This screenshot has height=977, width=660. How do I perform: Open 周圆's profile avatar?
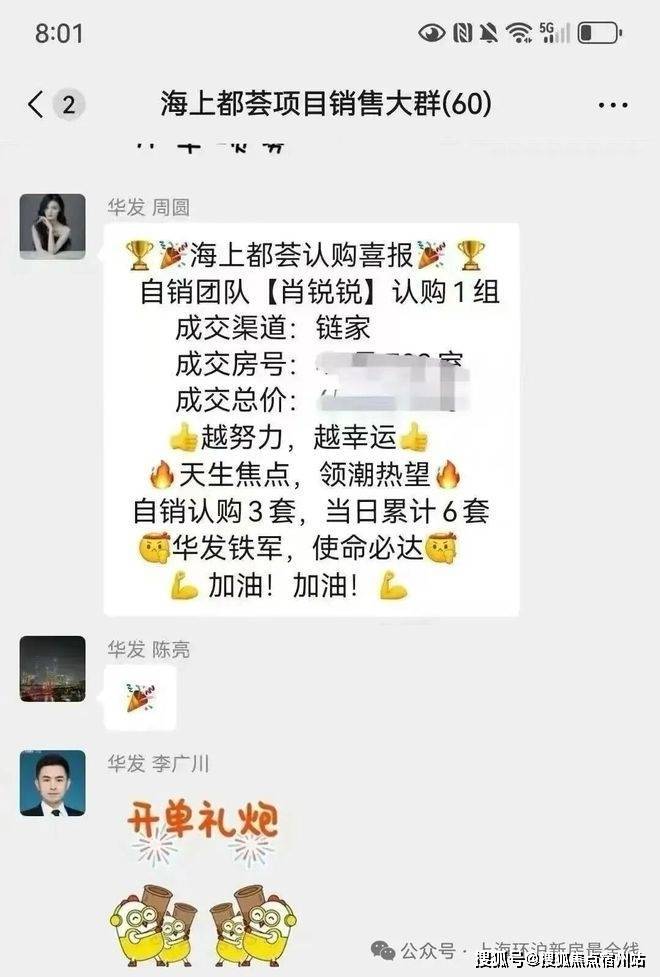click(x=52, y=227)
